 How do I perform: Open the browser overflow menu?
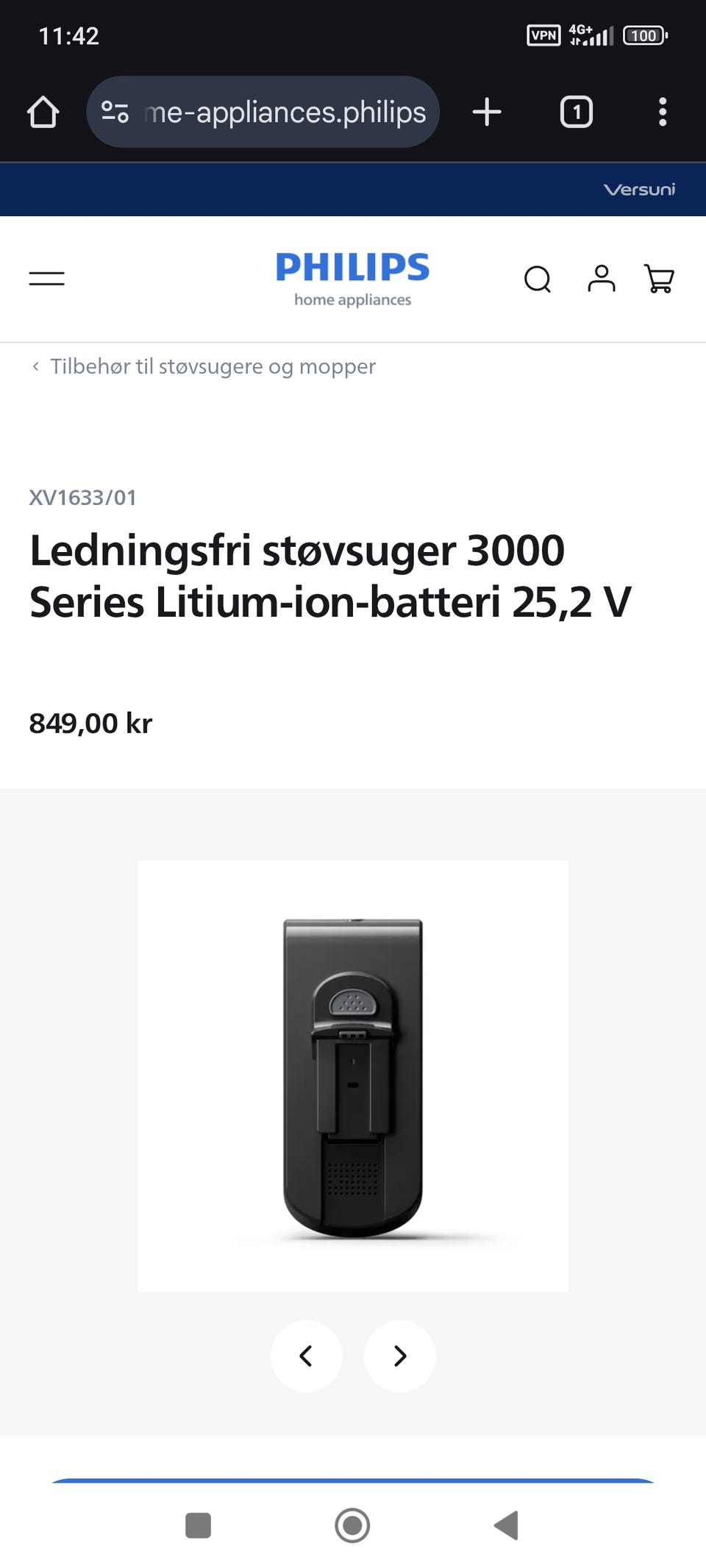(x=663, y=112)
